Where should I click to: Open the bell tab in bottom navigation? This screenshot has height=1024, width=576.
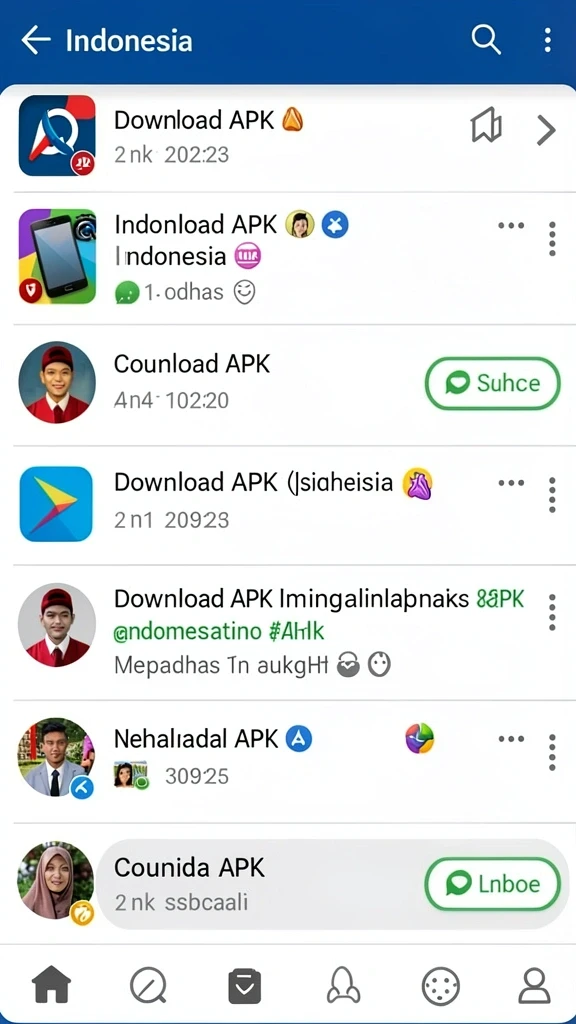point(343,985)
